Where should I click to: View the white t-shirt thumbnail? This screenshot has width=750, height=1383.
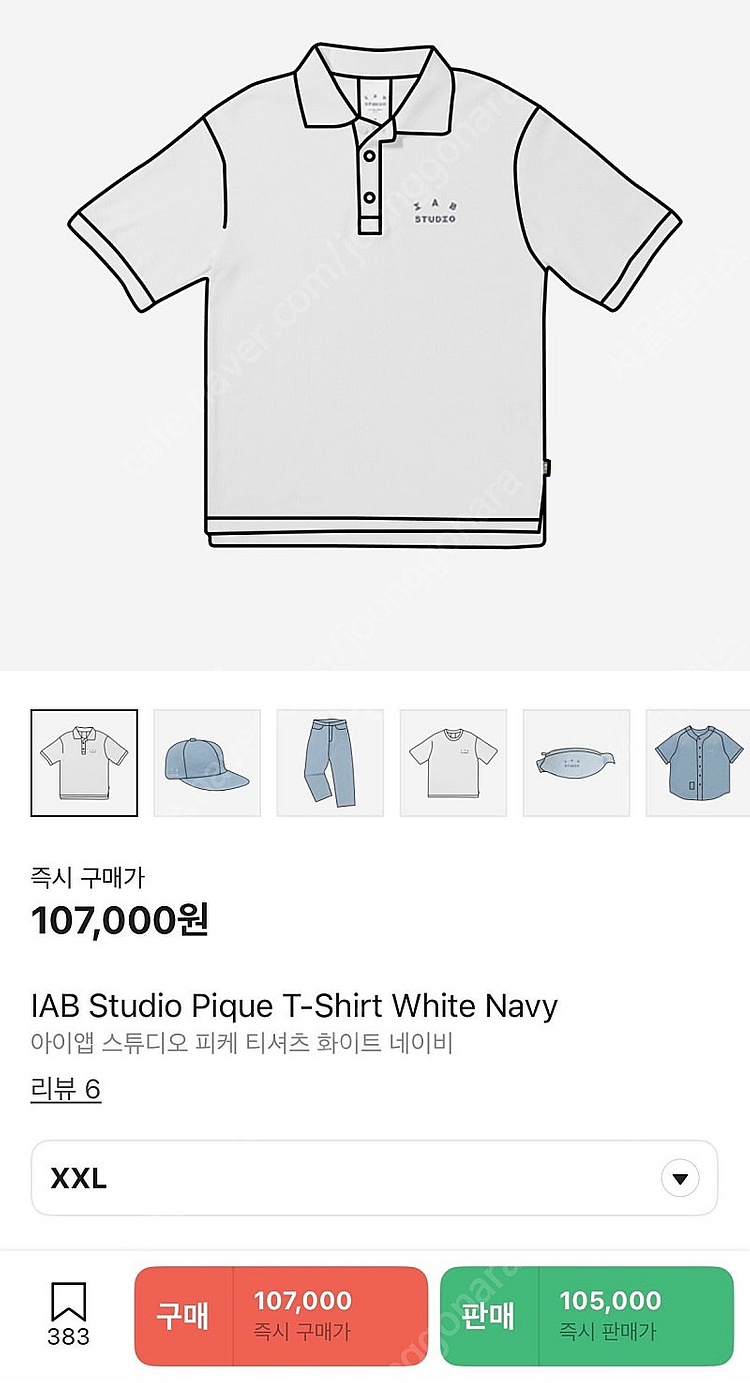click(x=453, y=763)
